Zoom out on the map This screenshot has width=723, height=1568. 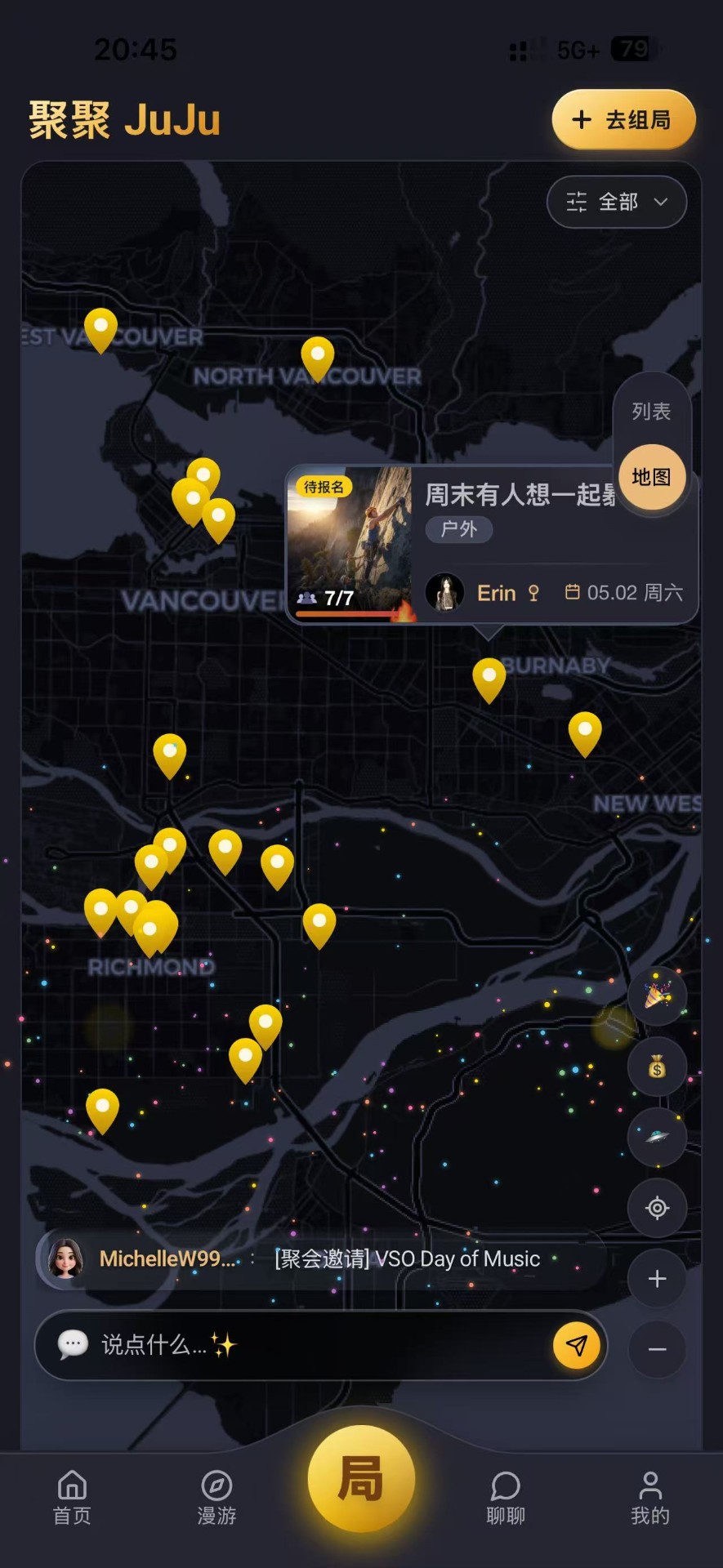(x=657, y=1350)
